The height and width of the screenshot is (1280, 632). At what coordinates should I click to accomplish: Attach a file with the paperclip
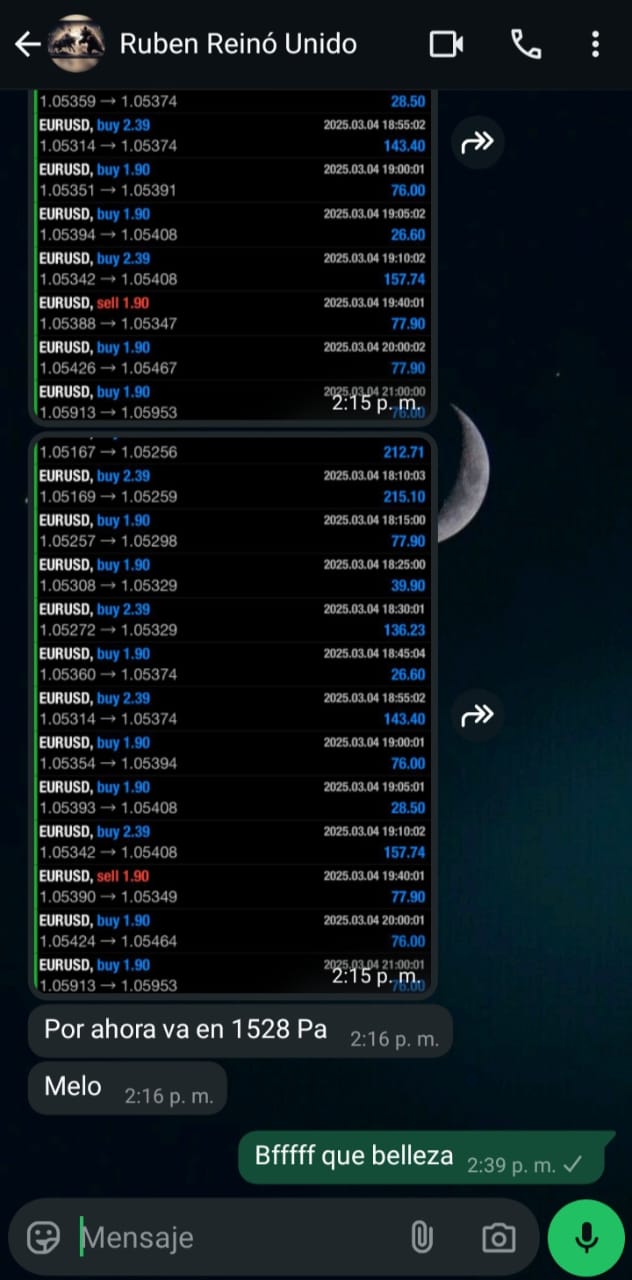tap(422, 1238)
